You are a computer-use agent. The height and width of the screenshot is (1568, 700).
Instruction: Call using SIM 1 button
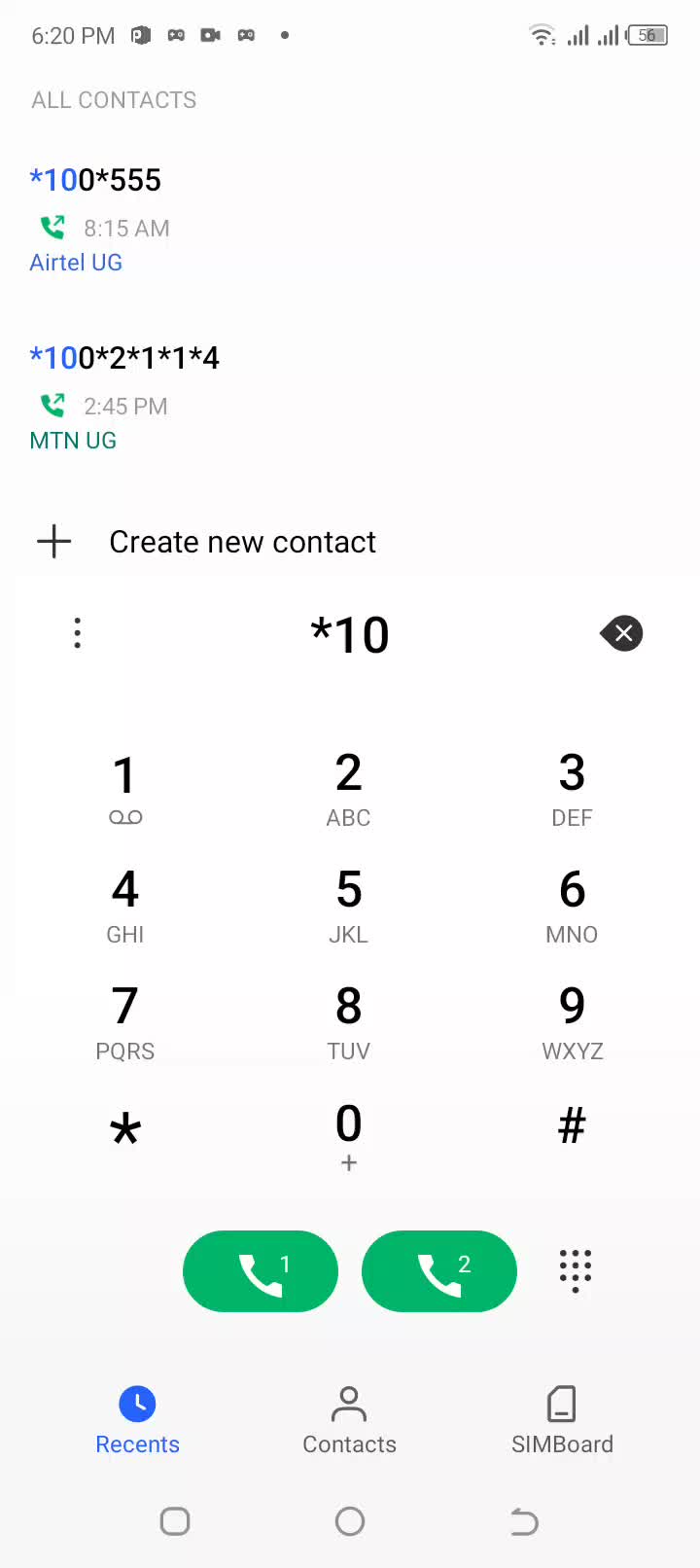click(x=261, y=1271)
